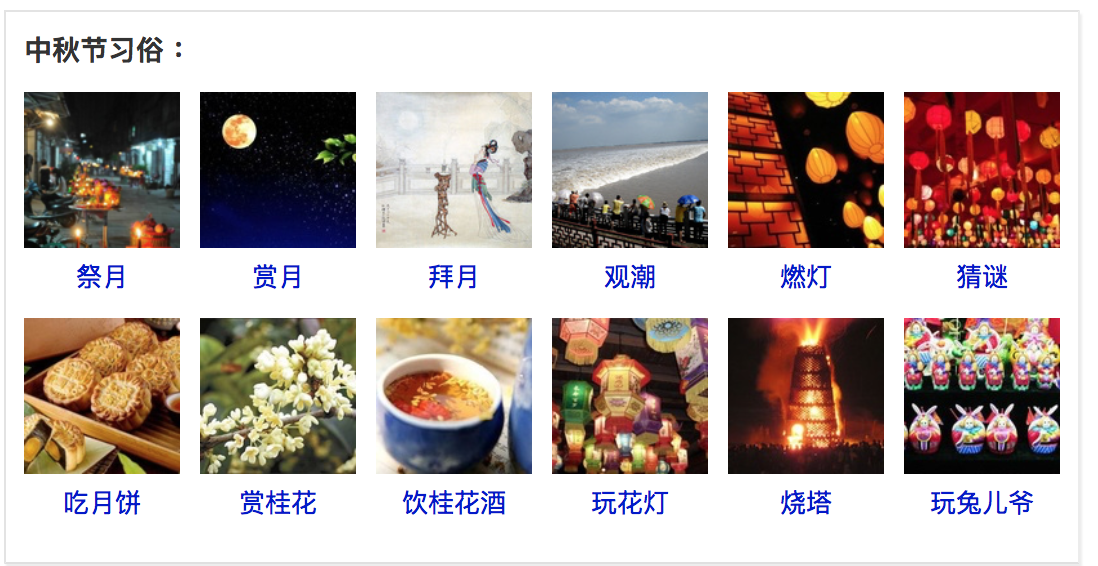The width and height of the screenshot is (1098, 566).
Task: Open the 观潮 link
Action: pyautogui.click(x=629, y=276)
